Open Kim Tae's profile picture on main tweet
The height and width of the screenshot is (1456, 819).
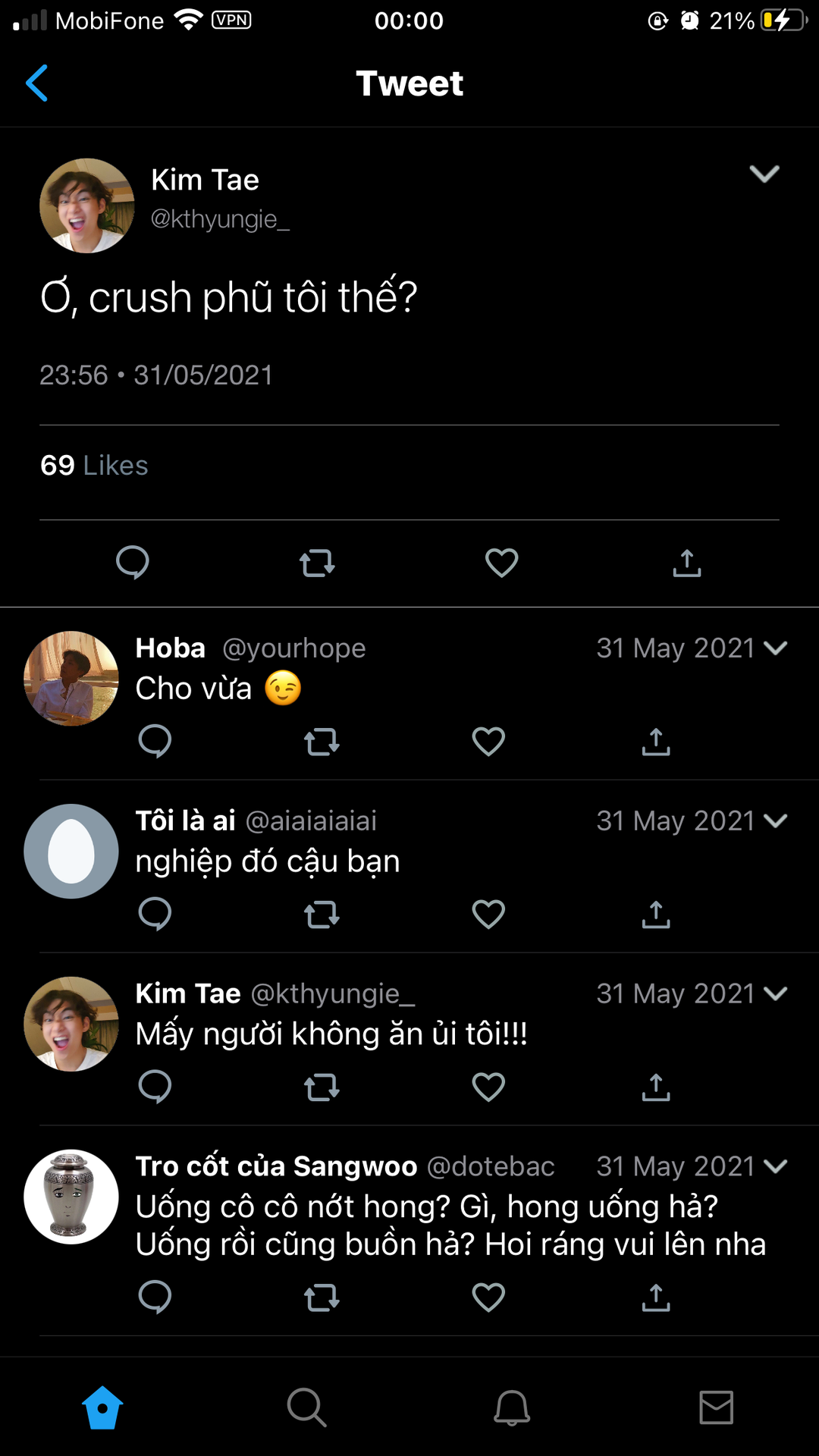87,206
